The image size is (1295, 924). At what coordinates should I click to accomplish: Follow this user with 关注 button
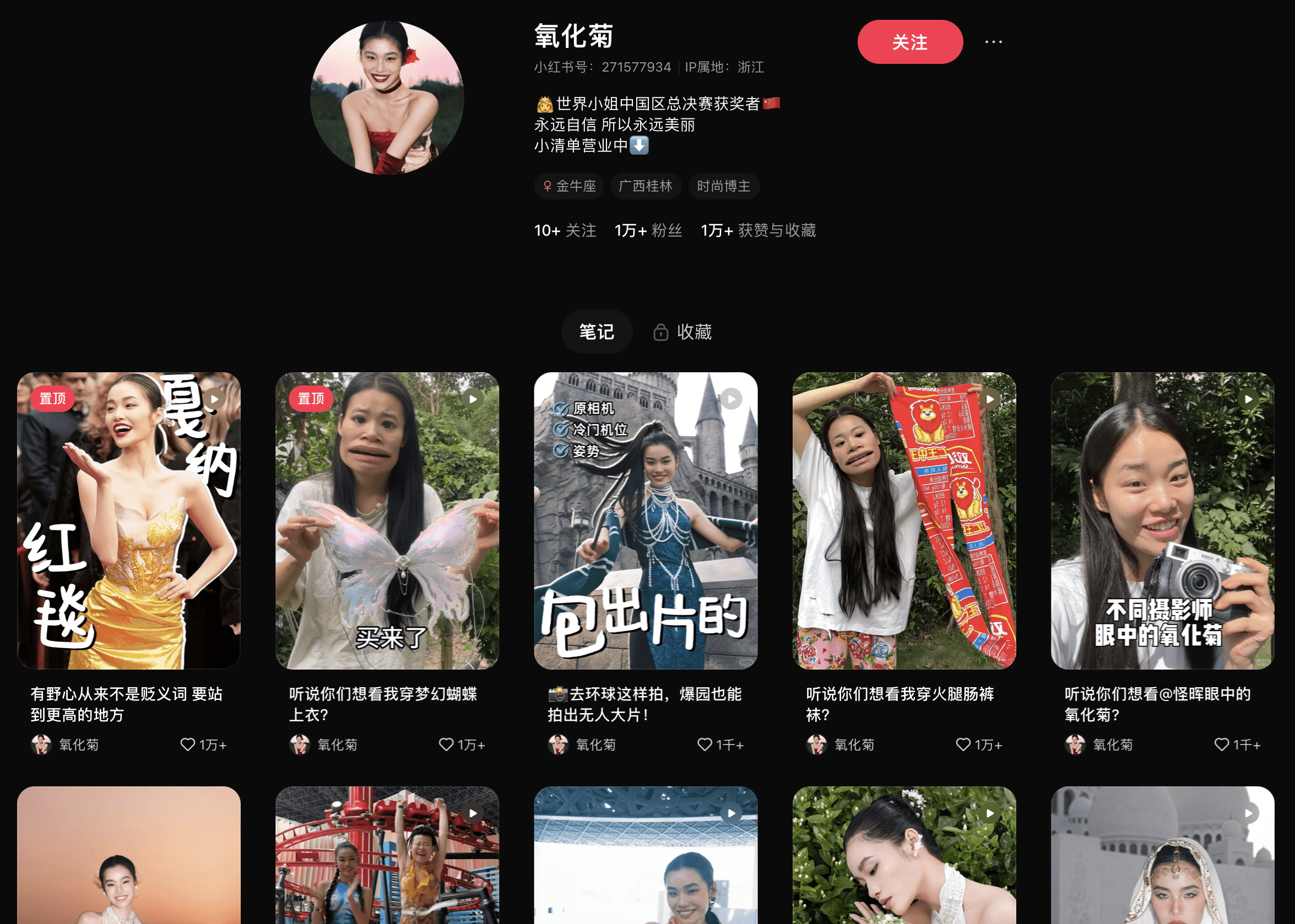pos(909,42)
